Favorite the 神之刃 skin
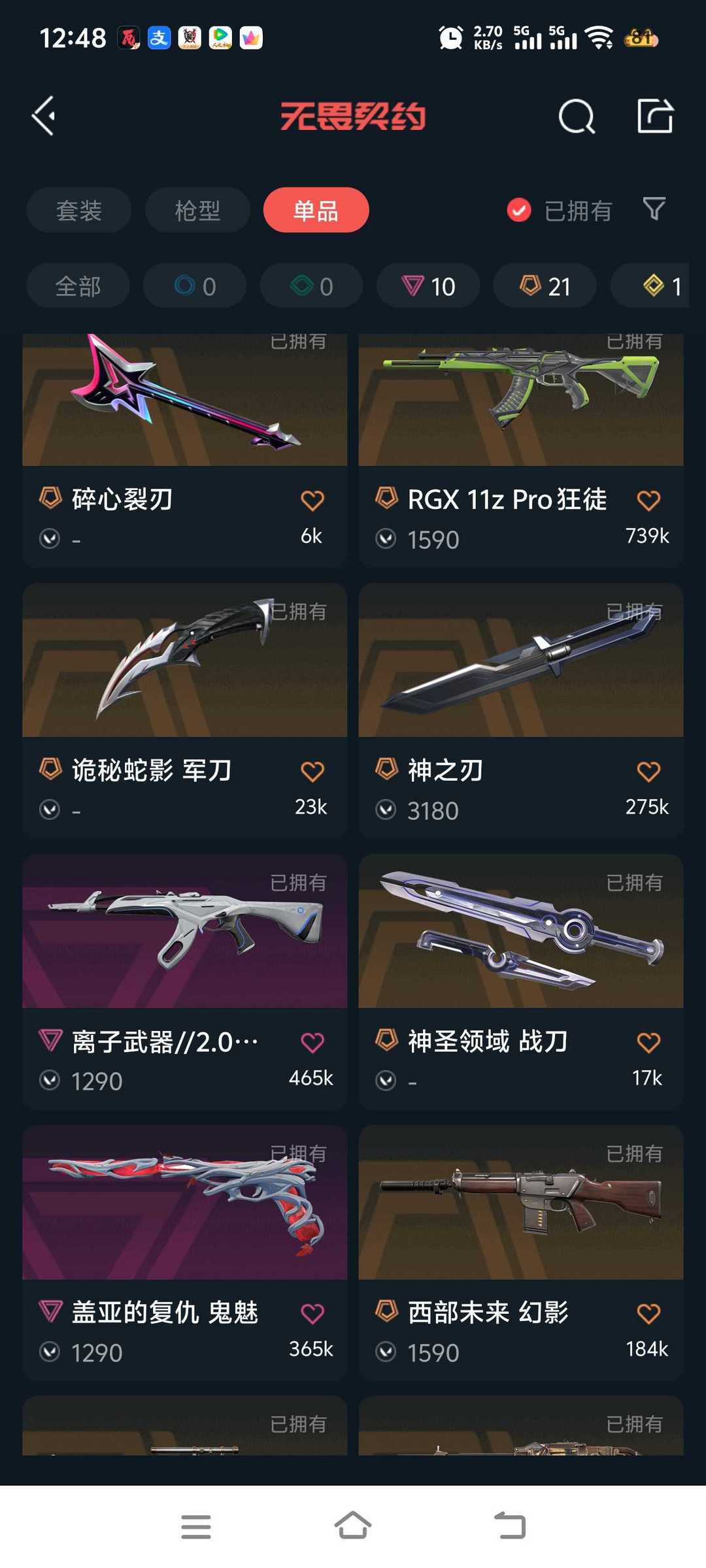Viewport: 706px width, 1568px height. pyautogui.click(x=648, y=770)
